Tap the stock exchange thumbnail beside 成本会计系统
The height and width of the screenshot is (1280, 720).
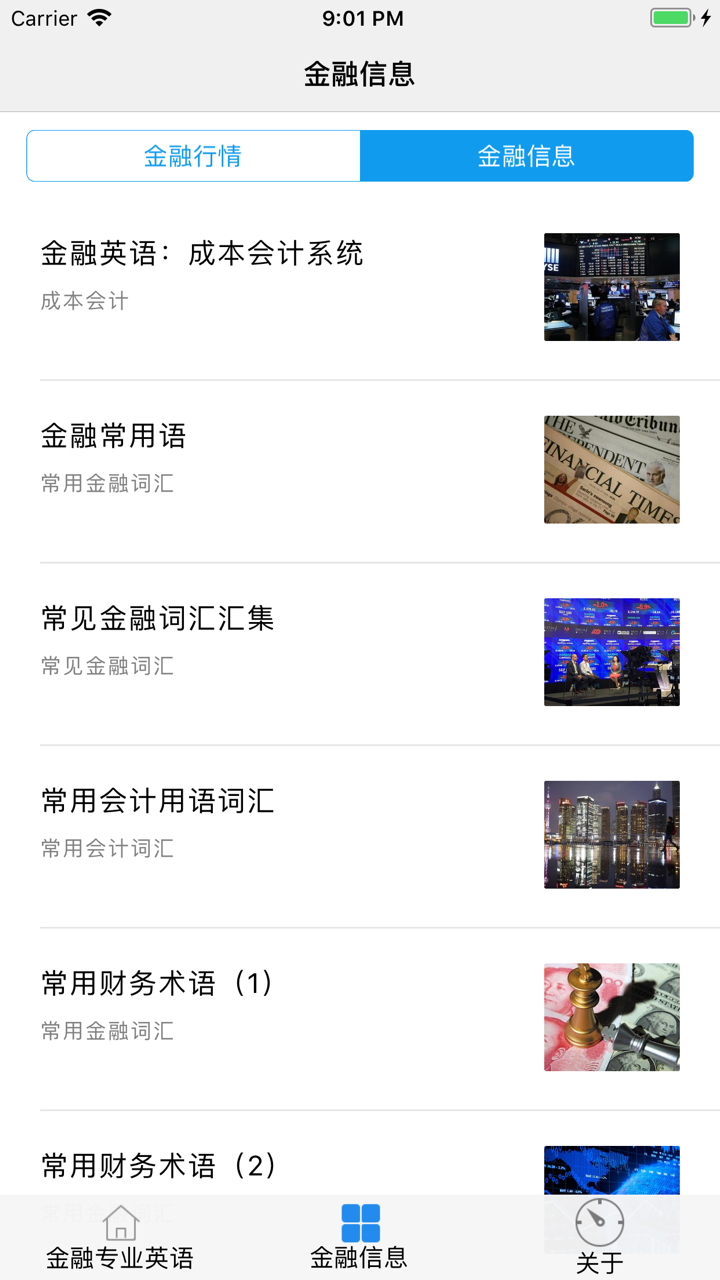tap(611, 287)
